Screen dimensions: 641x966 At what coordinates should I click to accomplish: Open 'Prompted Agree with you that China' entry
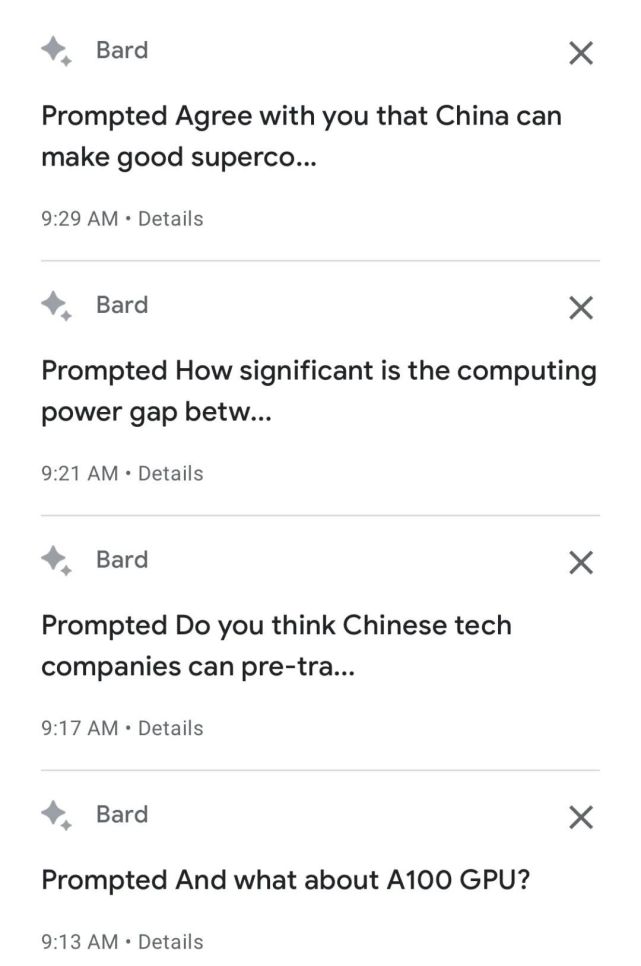pyautogui.click(x=300, y=136)
